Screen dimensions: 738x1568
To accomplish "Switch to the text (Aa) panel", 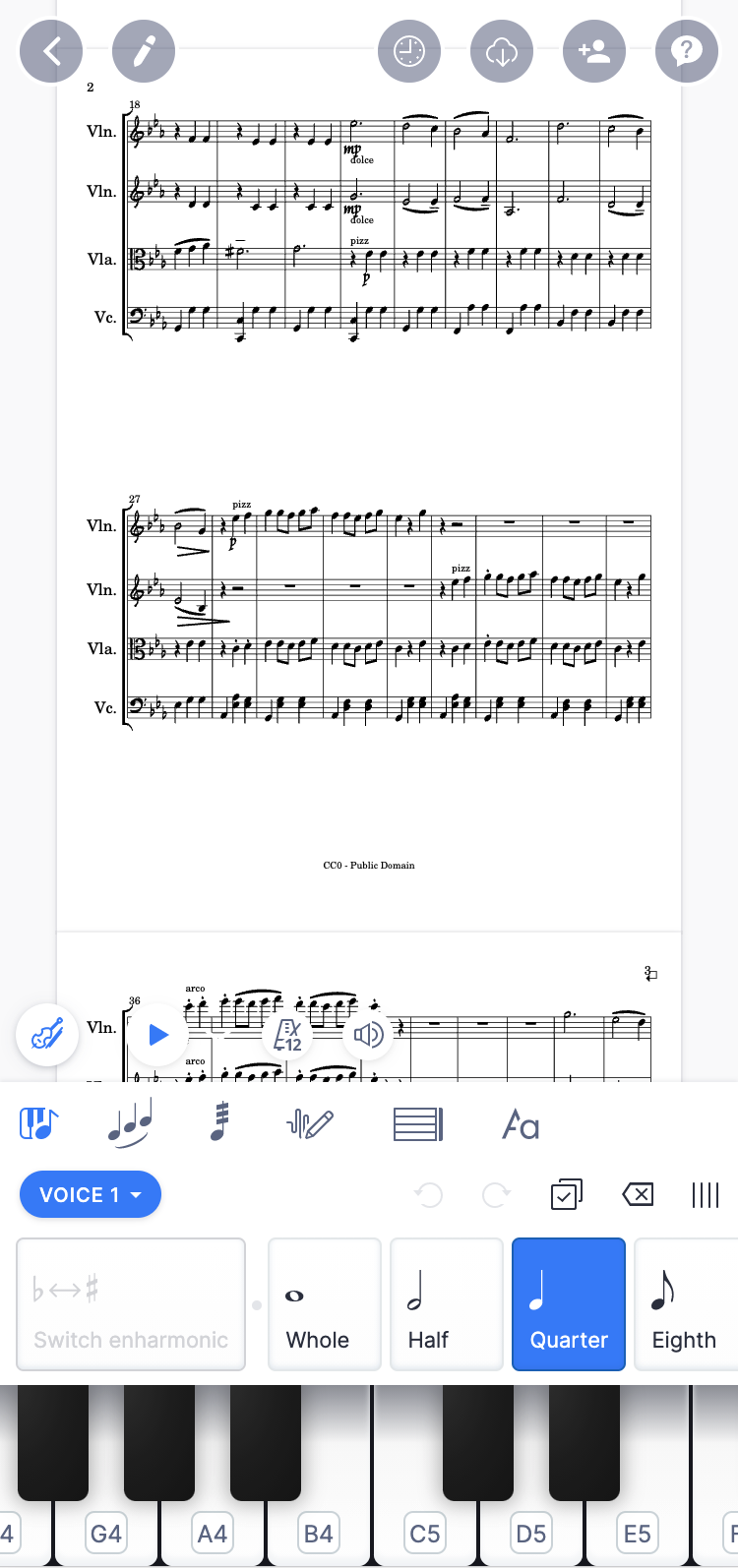I will pos(520,1124).
